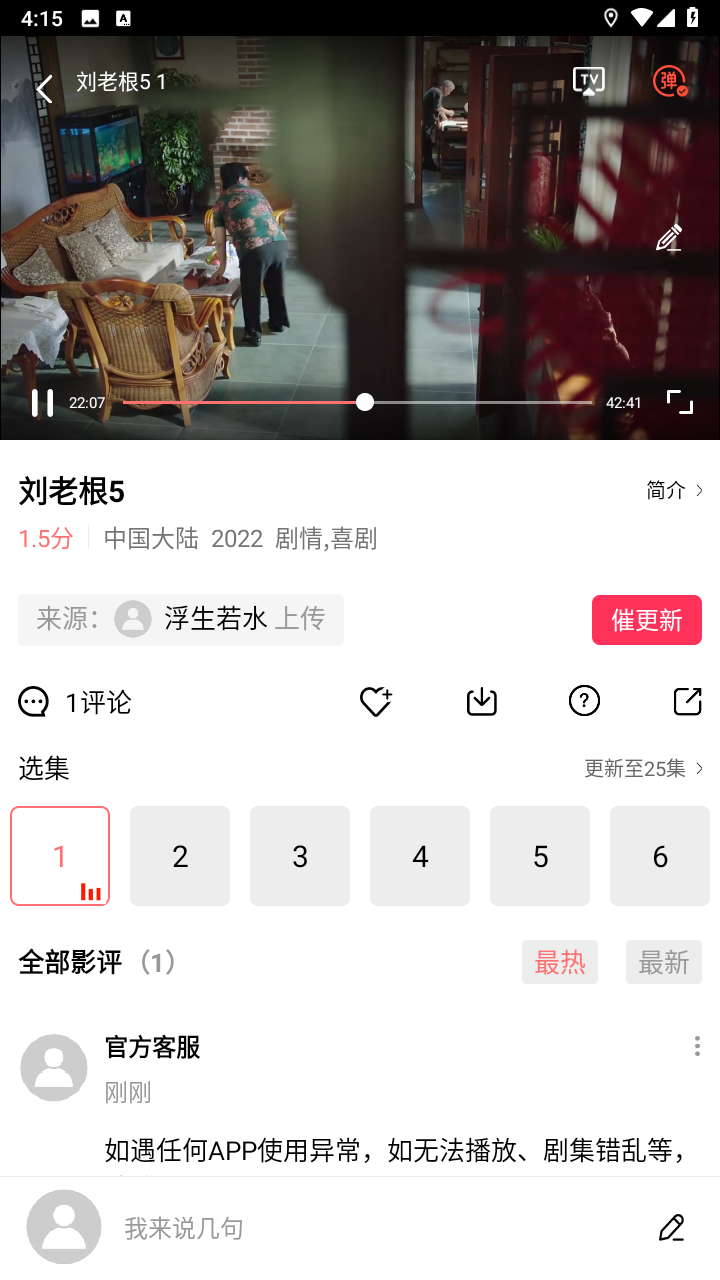Tap the compose pencil icon near the comment bar

670,1227
